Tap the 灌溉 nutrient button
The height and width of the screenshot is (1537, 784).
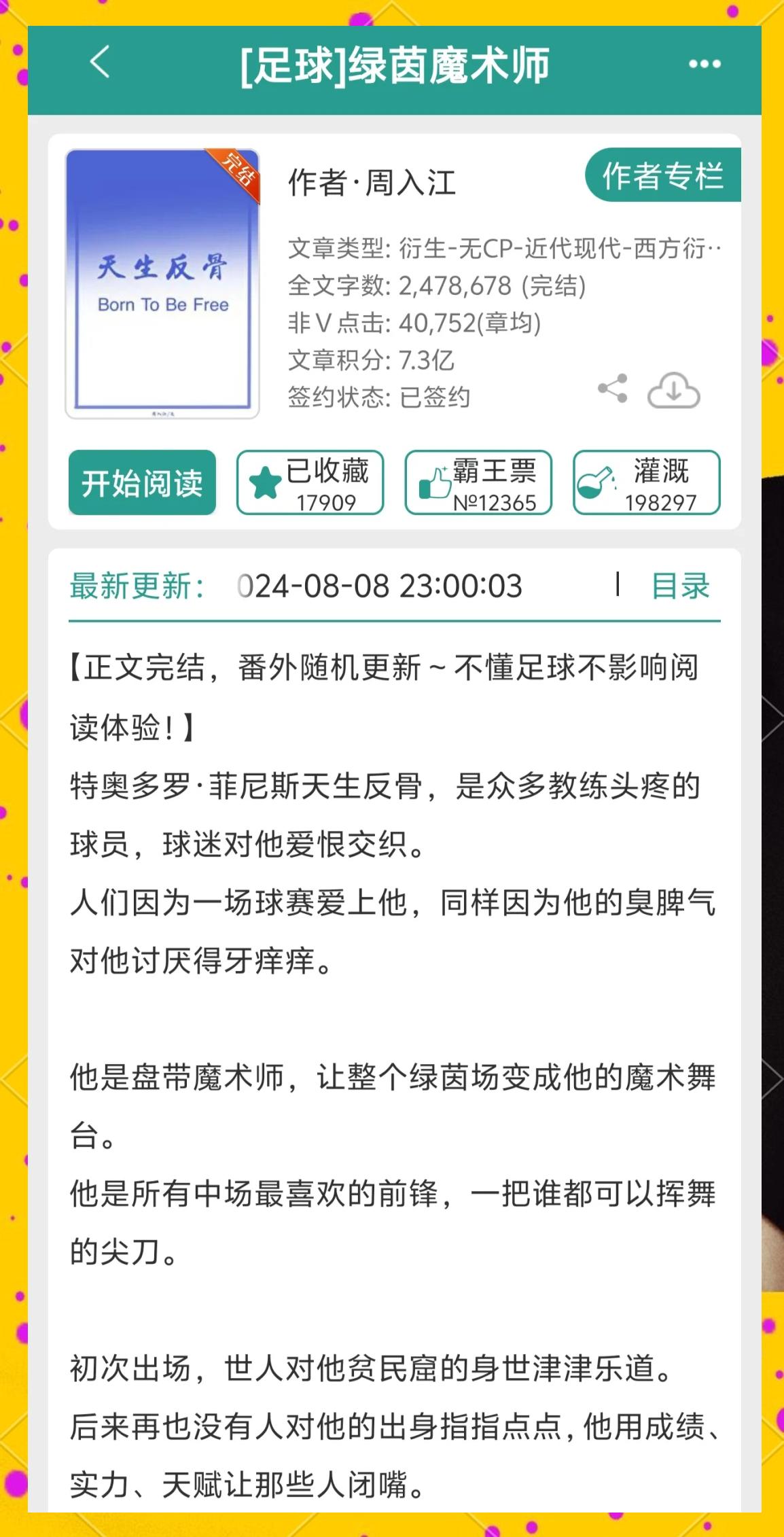[647, 482]
